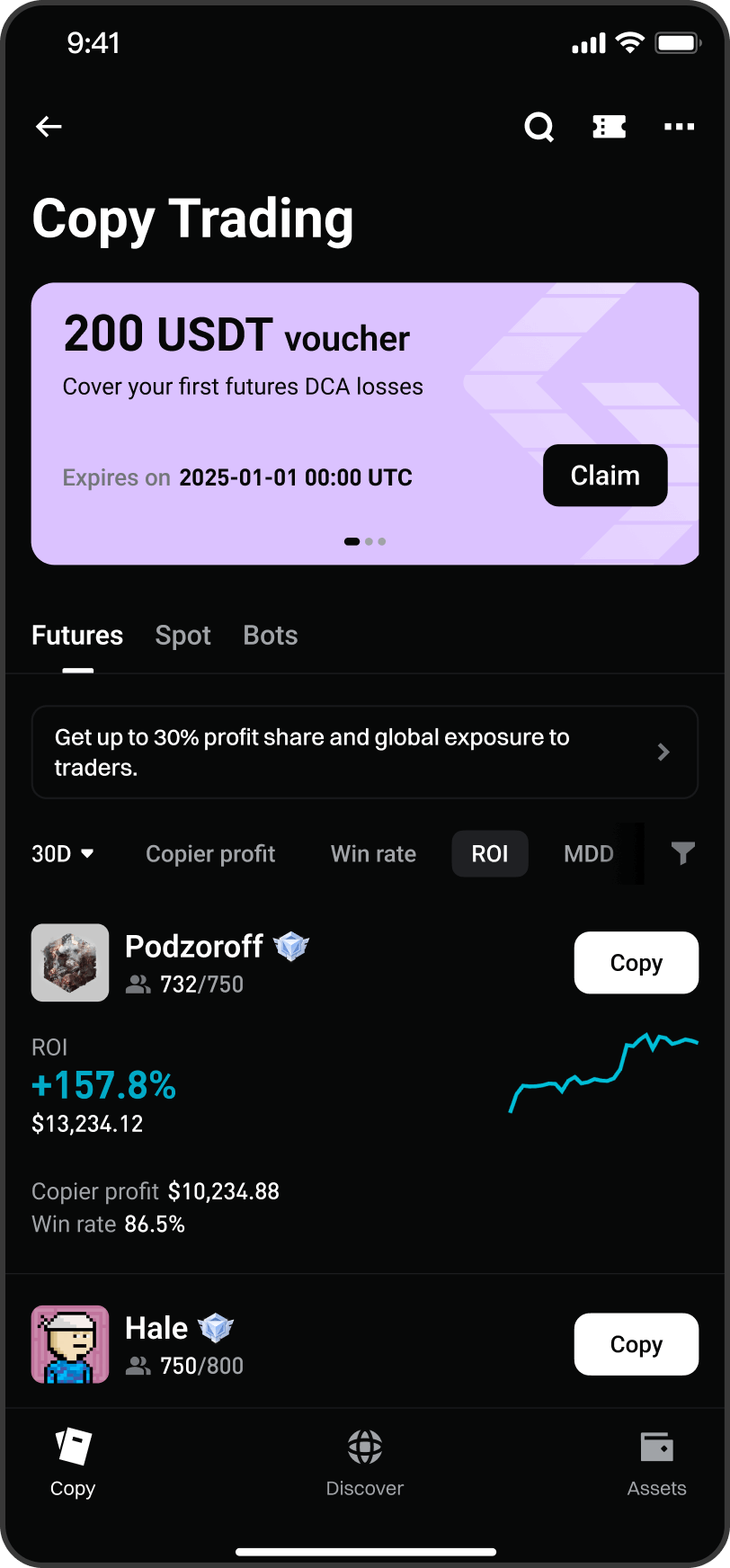Sort traders by Win rate
Image resolution: width=730 pixels, height=1568 pixels.
(x=373, y=853)
